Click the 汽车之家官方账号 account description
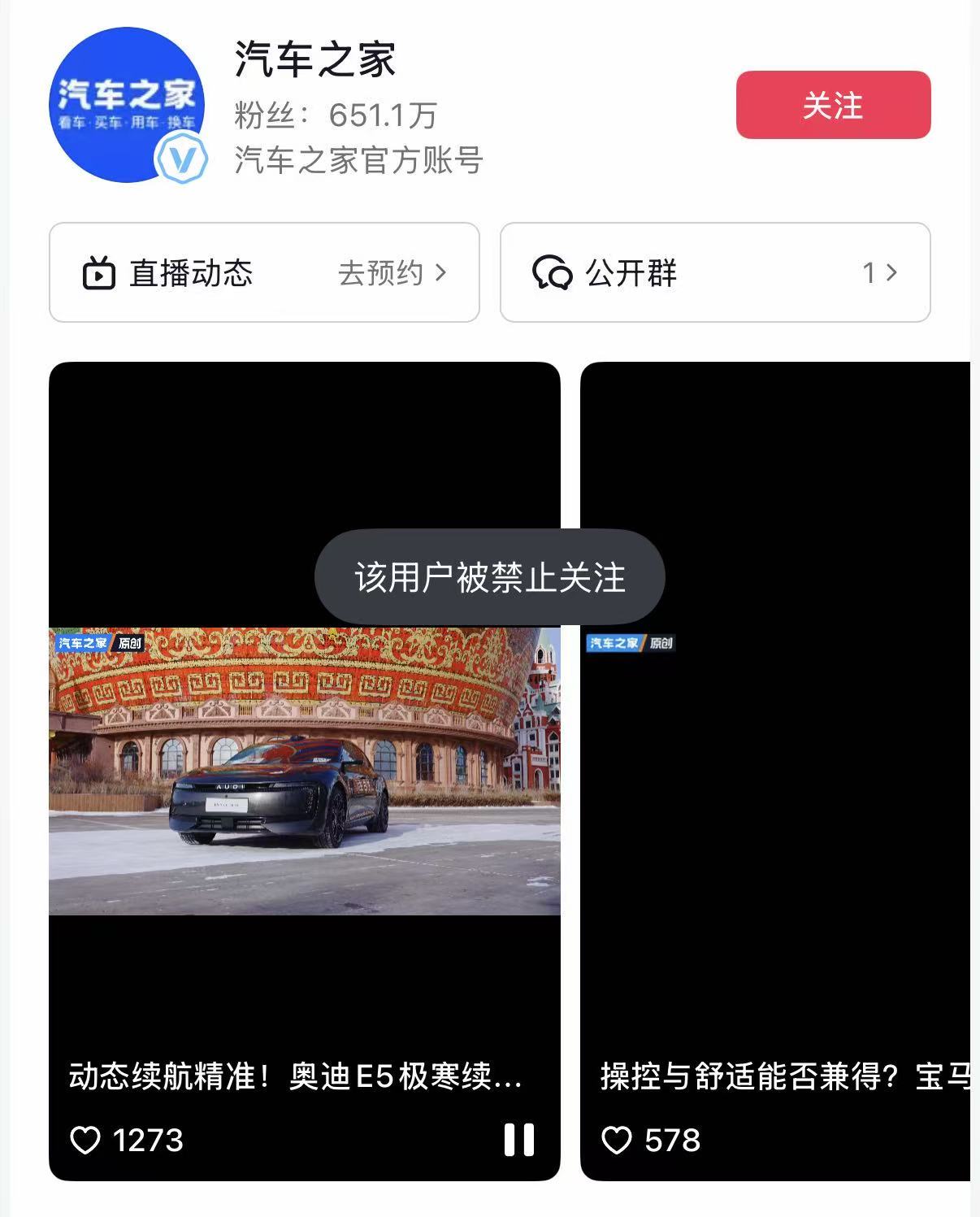 pos(358,163)
